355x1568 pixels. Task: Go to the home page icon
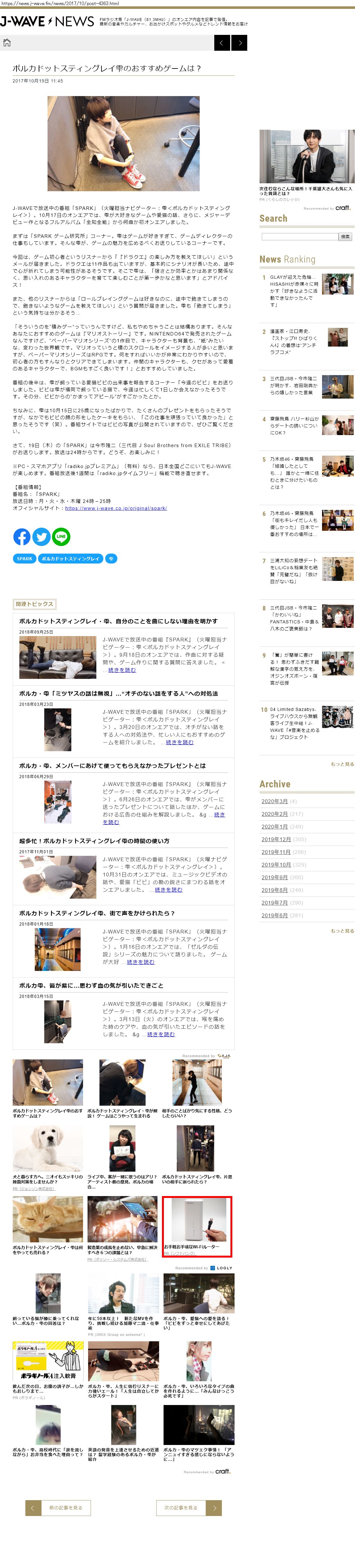pyautogui.click(x=7, y=42)
